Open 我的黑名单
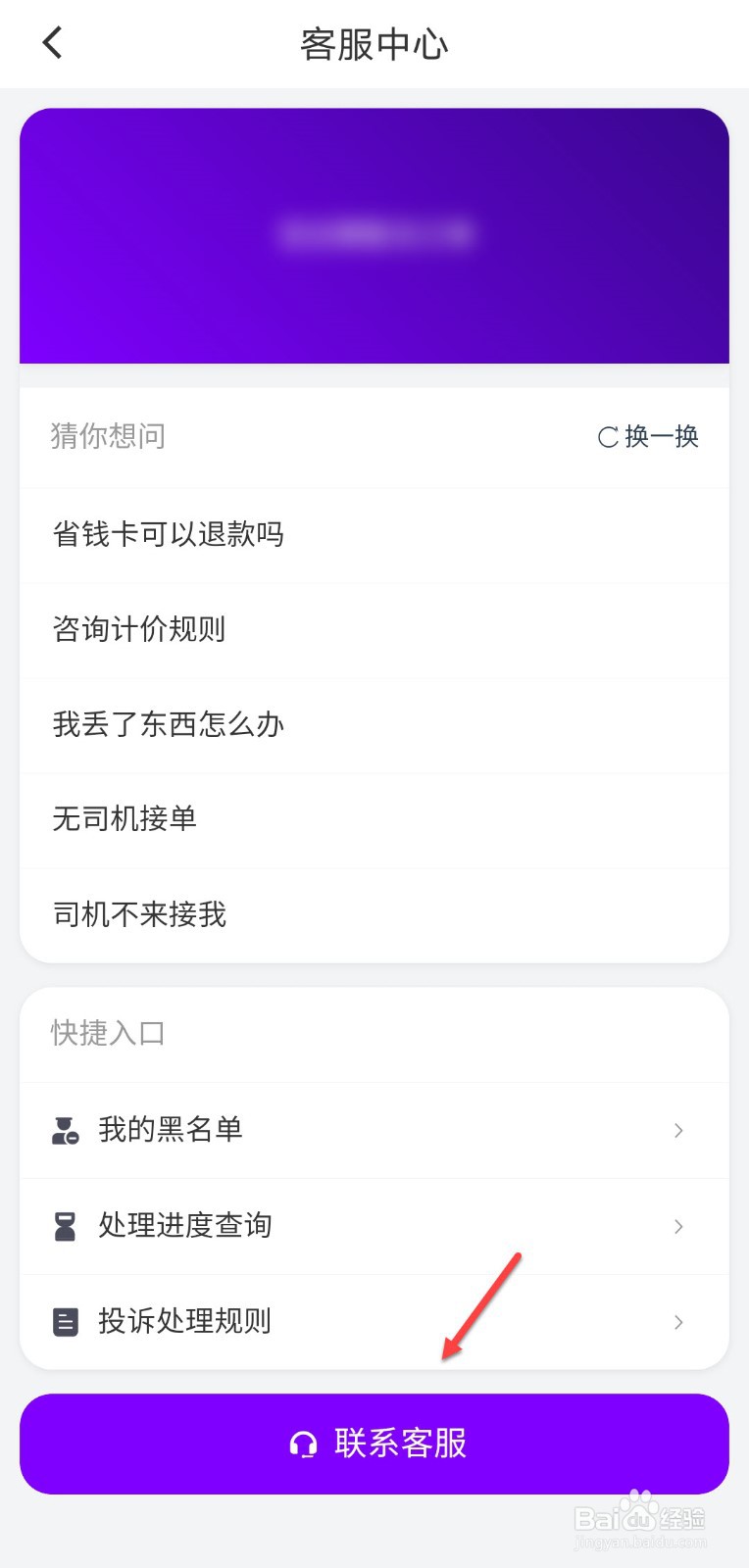The image size is (749, 1568). 374,1130
